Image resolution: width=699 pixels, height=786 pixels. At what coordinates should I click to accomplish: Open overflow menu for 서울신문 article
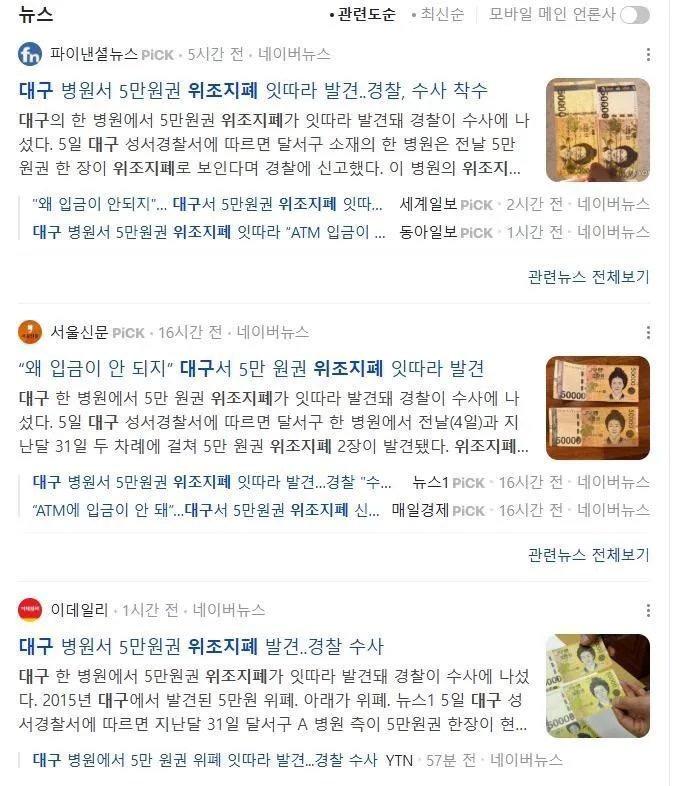coord(648,332)
